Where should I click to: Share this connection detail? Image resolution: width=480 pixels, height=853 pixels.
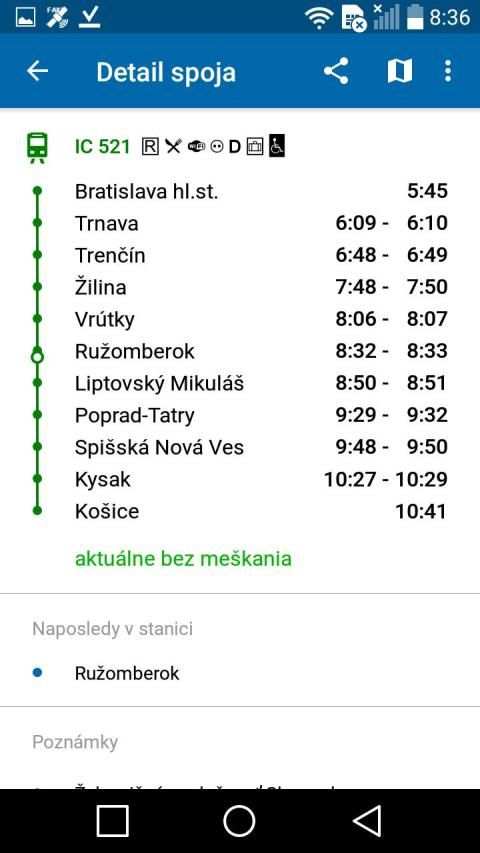coord(336,71)
